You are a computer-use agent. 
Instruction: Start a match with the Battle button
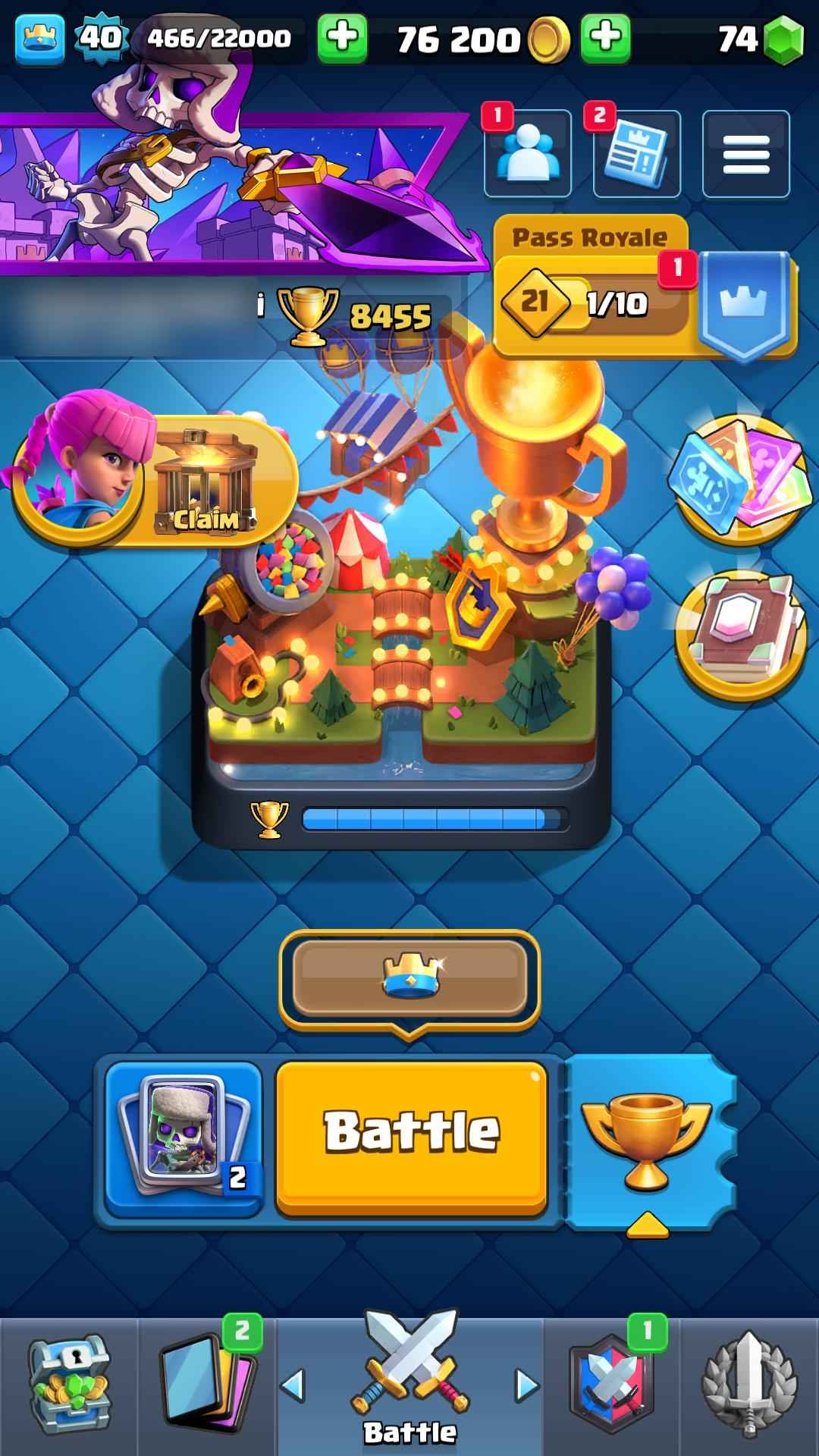(x=411, y=1131)
